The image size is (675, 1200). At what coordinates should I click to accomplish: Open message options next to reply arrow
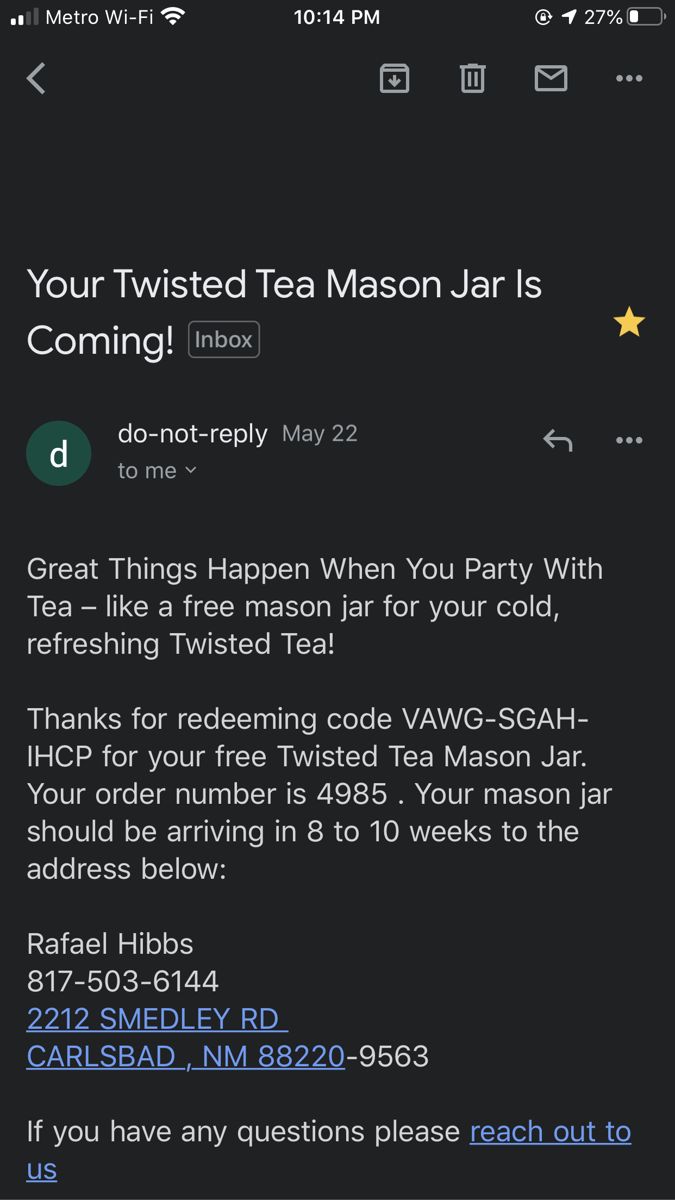(629, 439)
